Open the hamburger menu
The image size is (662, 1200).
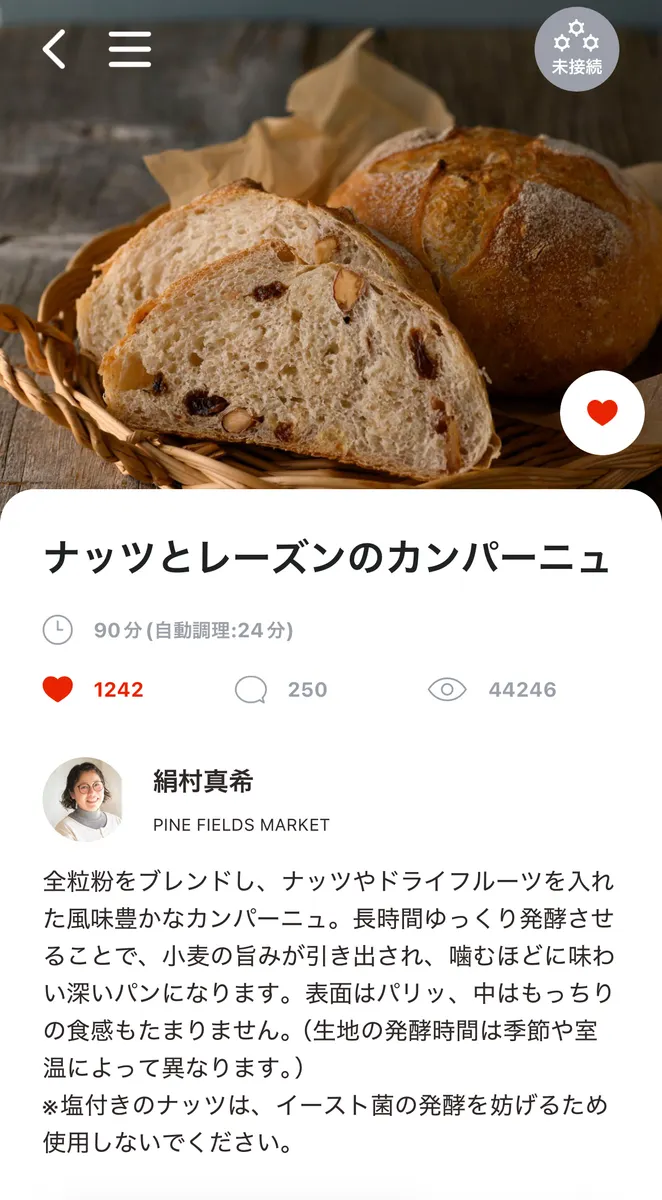coord(130,49)
